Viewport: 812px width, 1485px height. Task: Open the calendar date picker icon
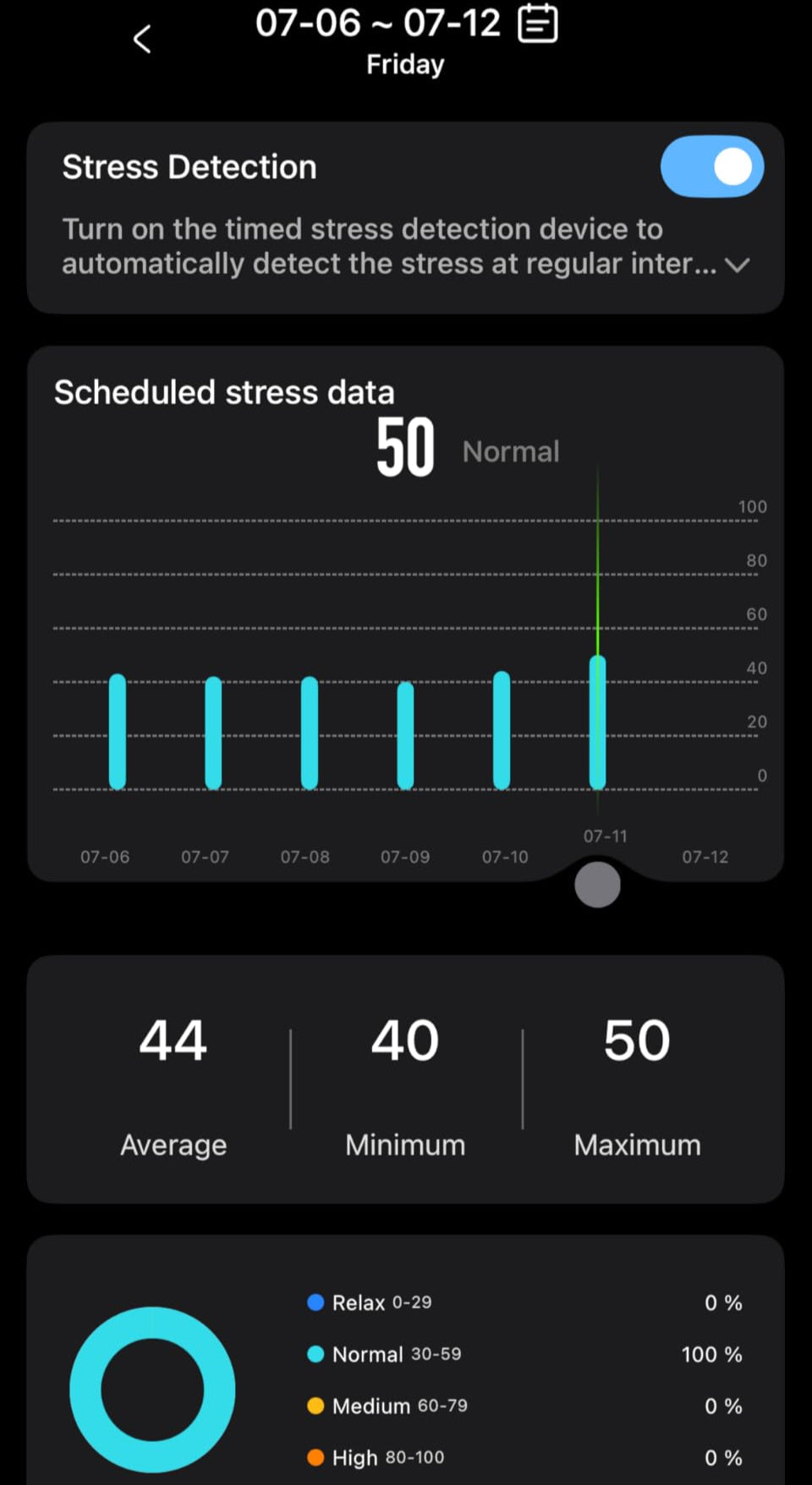coord(538,23)
